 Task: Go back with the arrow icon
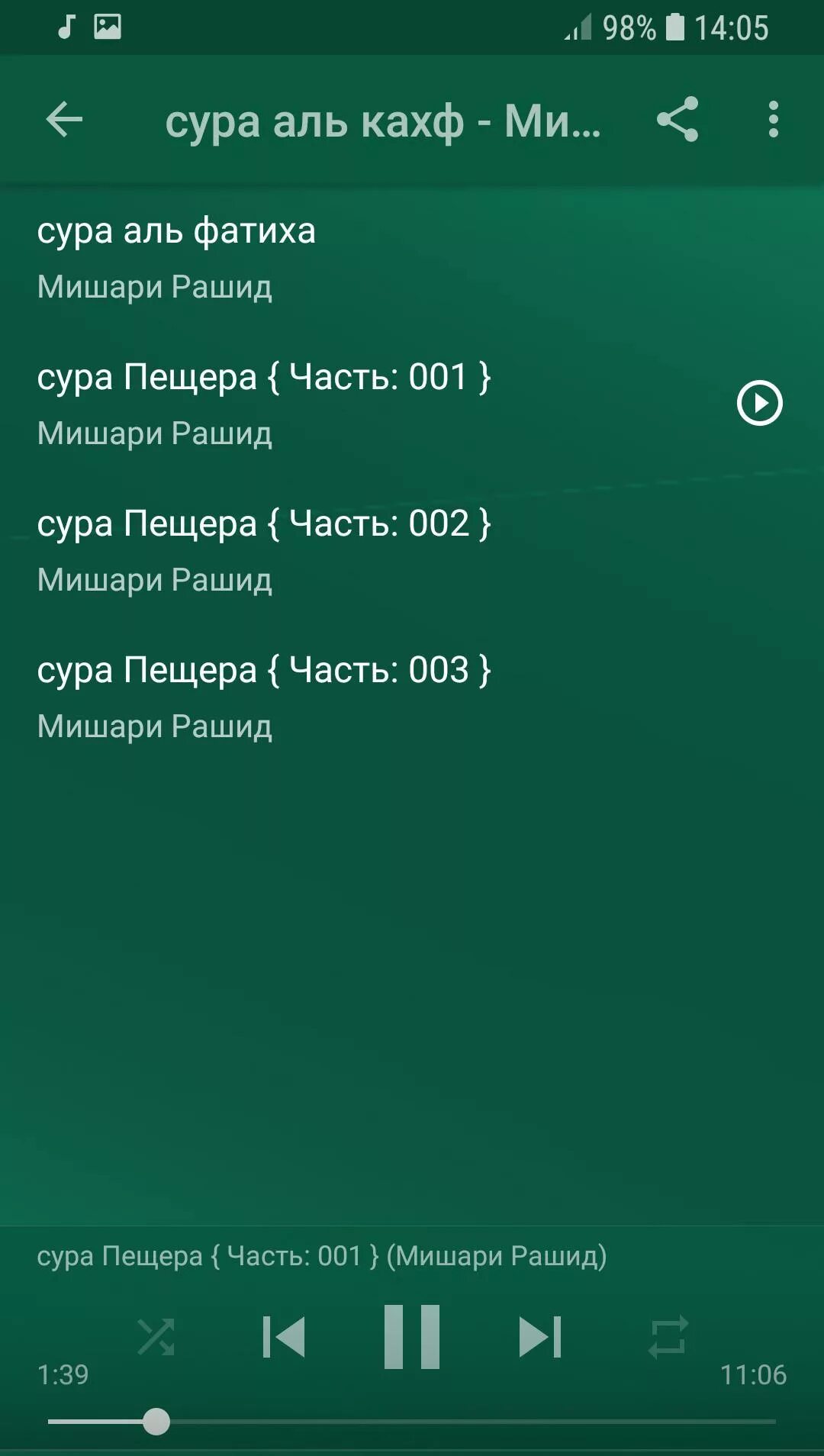point(64,120)
